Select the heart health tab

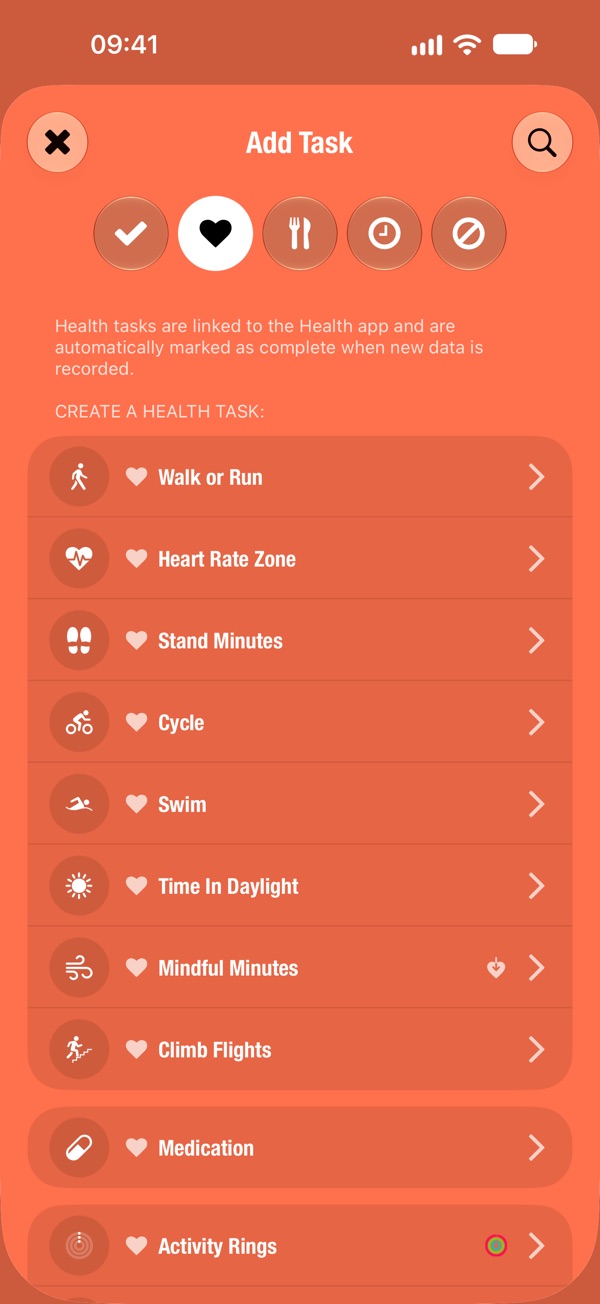pos(215,234)
